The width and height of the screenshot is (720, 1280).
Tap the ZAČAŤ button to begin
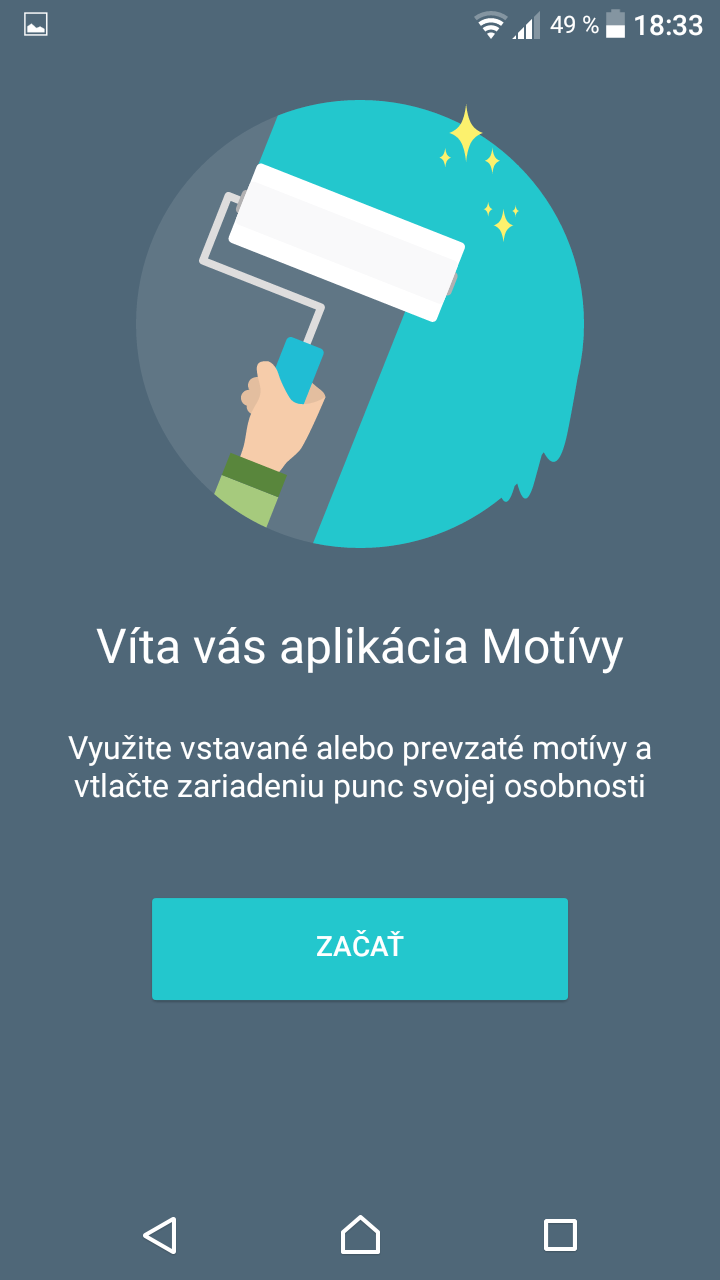pyautogui.click(x=360, y=948)
